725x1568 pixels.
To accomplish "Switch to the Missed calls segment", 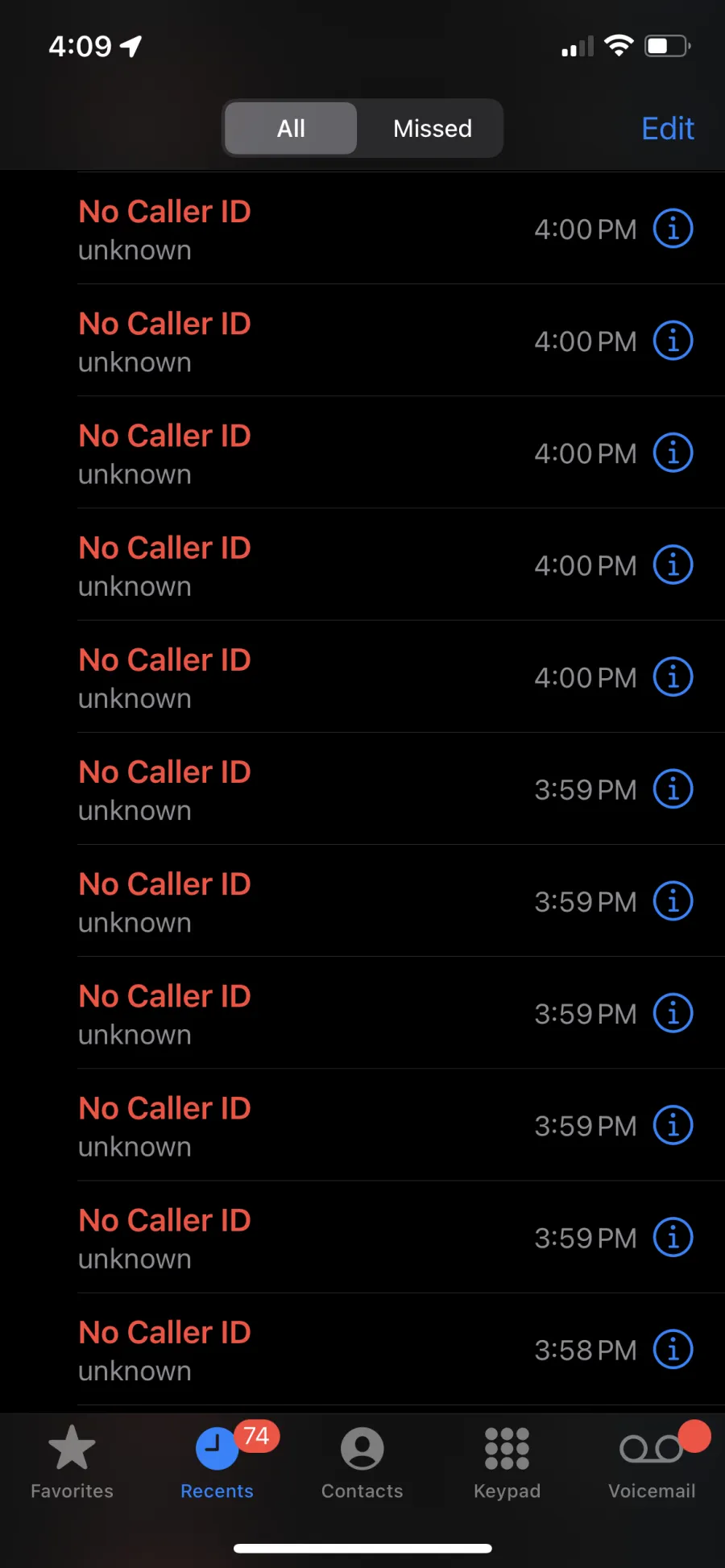I will pos(432,128).
